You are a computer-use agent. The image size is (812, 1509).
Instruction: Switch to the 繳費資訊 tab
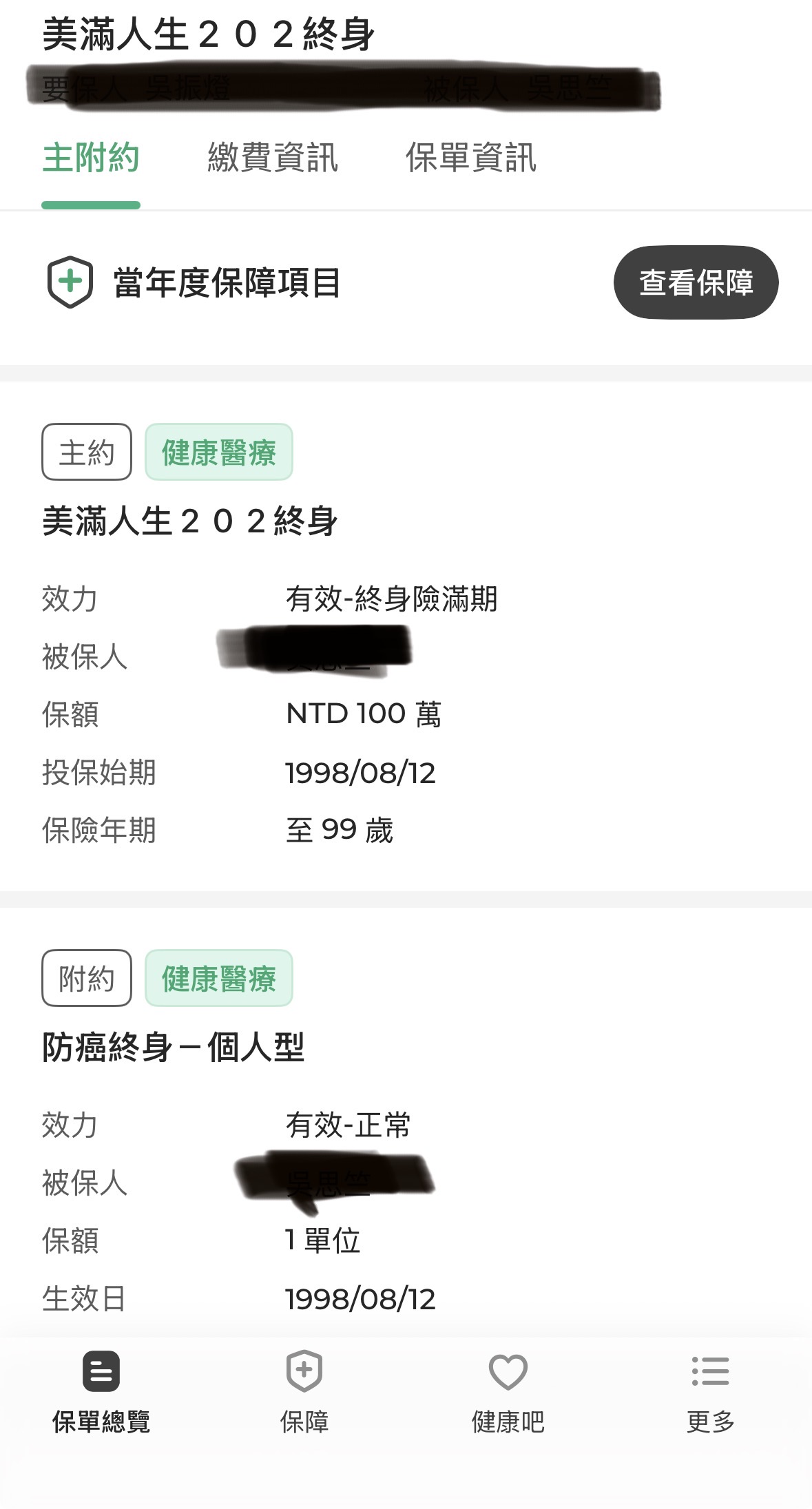point(273,158)
